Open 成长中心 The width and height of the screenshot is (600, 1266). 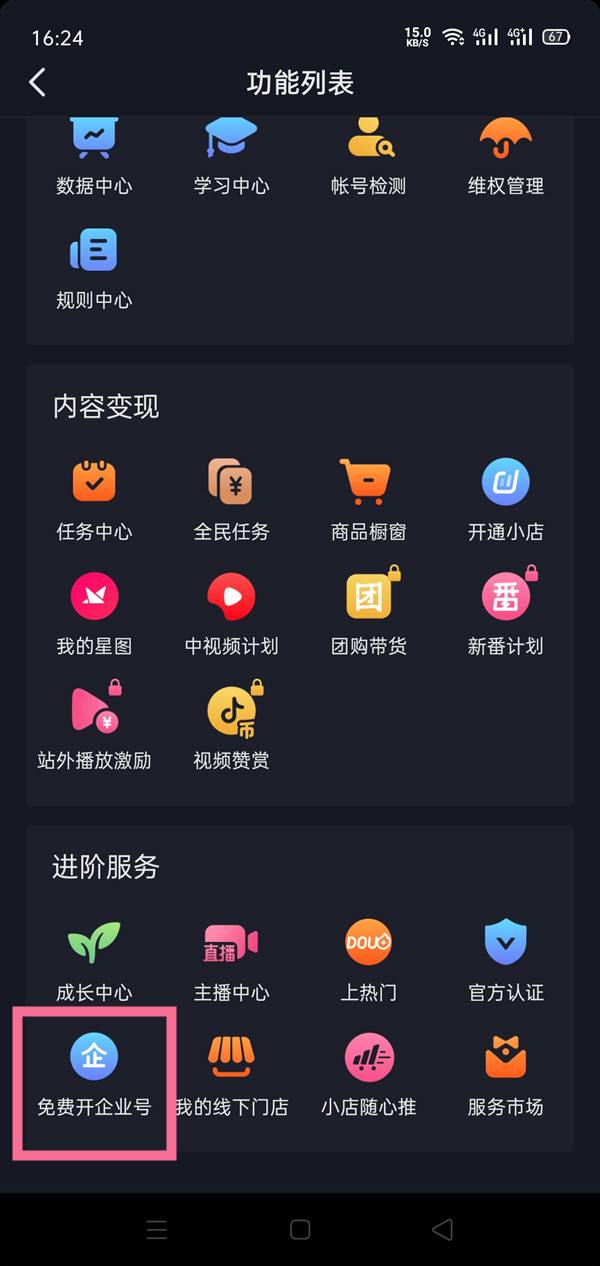click(x=94, y=960)
